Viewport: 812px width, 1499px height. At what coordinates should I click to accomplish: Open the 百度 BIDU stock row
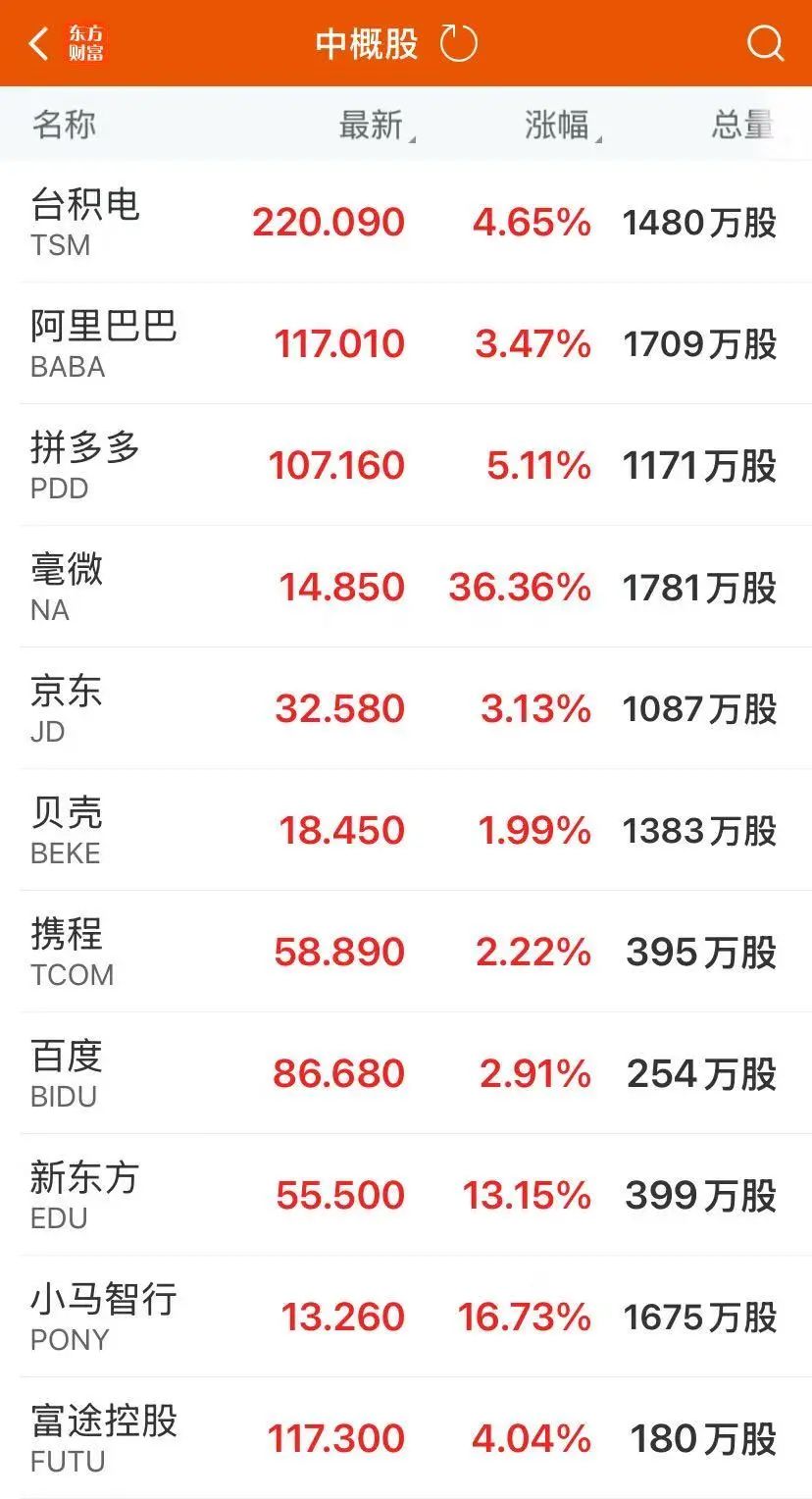coord(406,1074)
